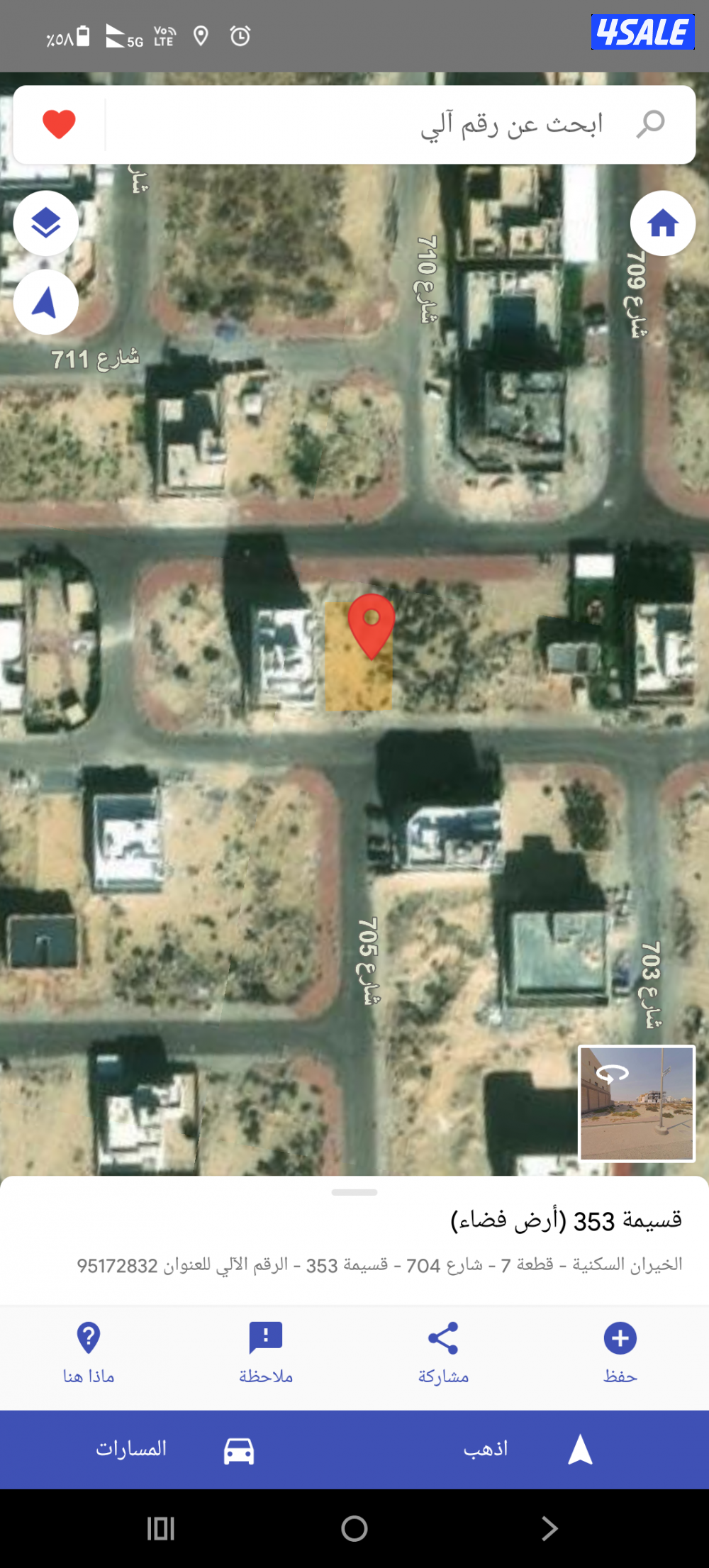The height and width of the screenshot is (1568, 709).
Task: Share this location via مشاركة
Action: pyautogui.click(x=443, y=1352)
